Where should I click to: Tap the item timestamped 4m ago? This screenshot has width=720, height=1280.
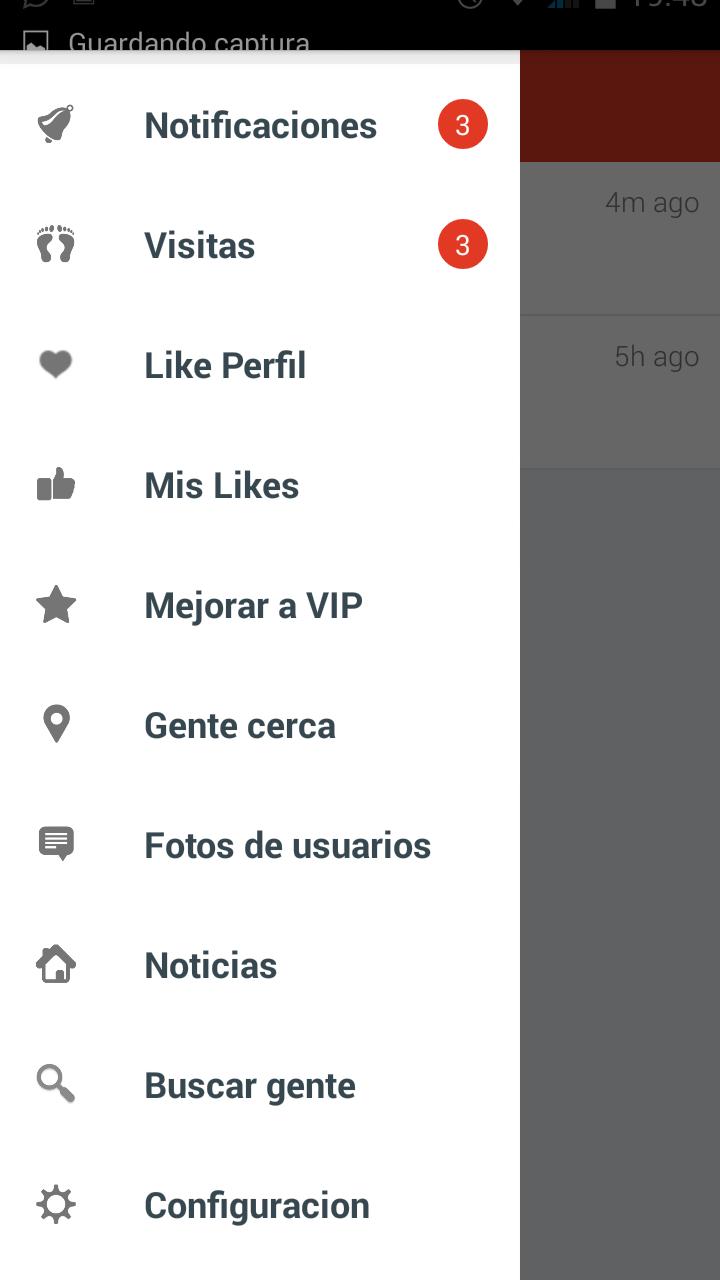pos(651,202)
